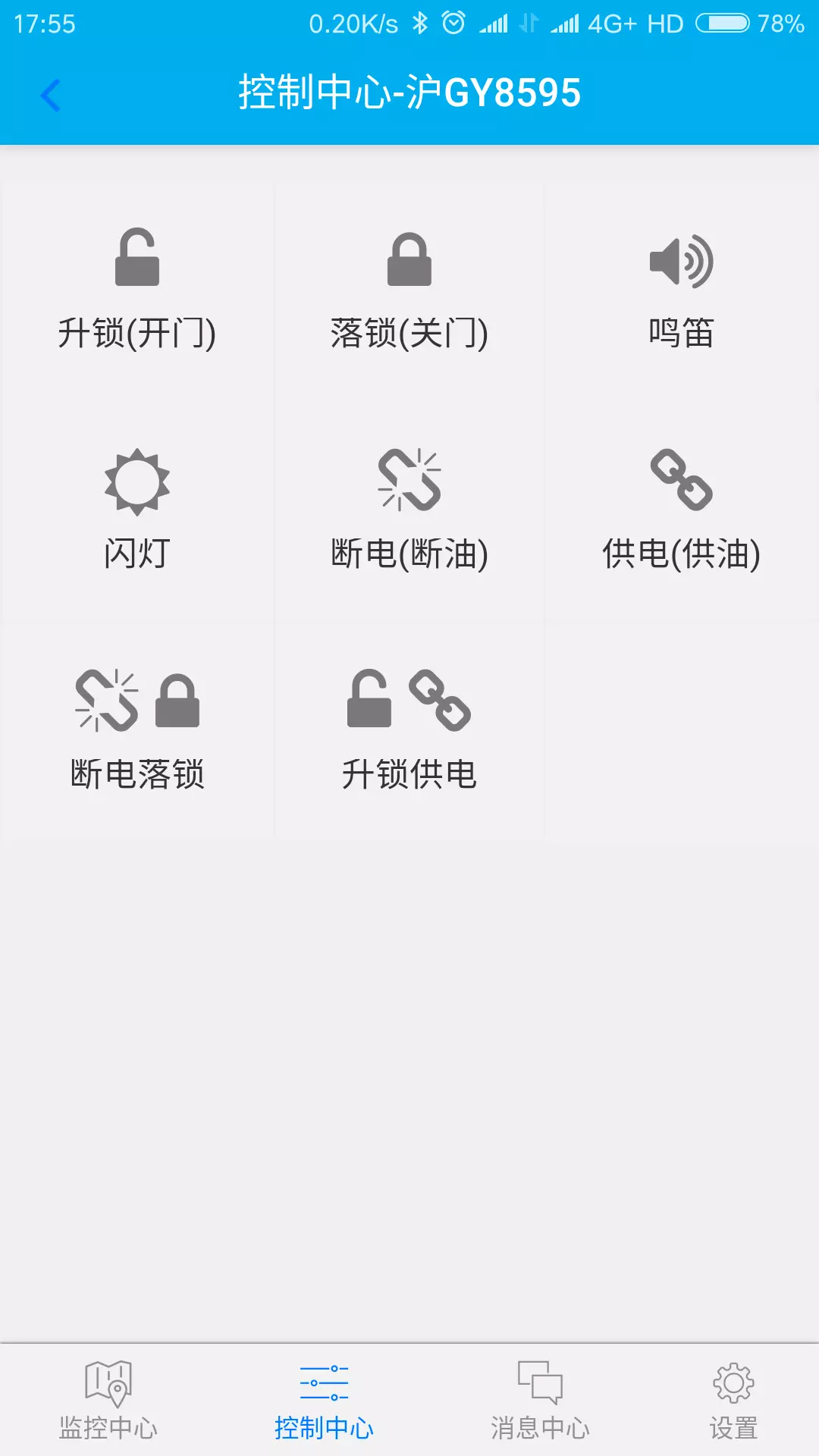Go back using the top-left arrow

50,96
